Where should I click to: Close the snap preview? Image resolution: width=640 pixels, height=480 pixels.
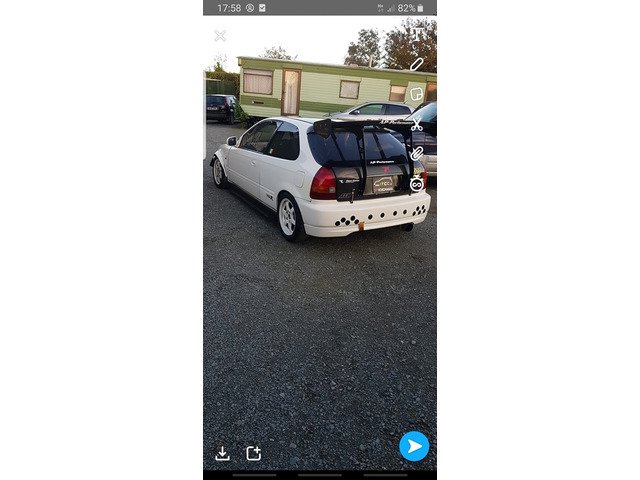[x=220, y=36]
